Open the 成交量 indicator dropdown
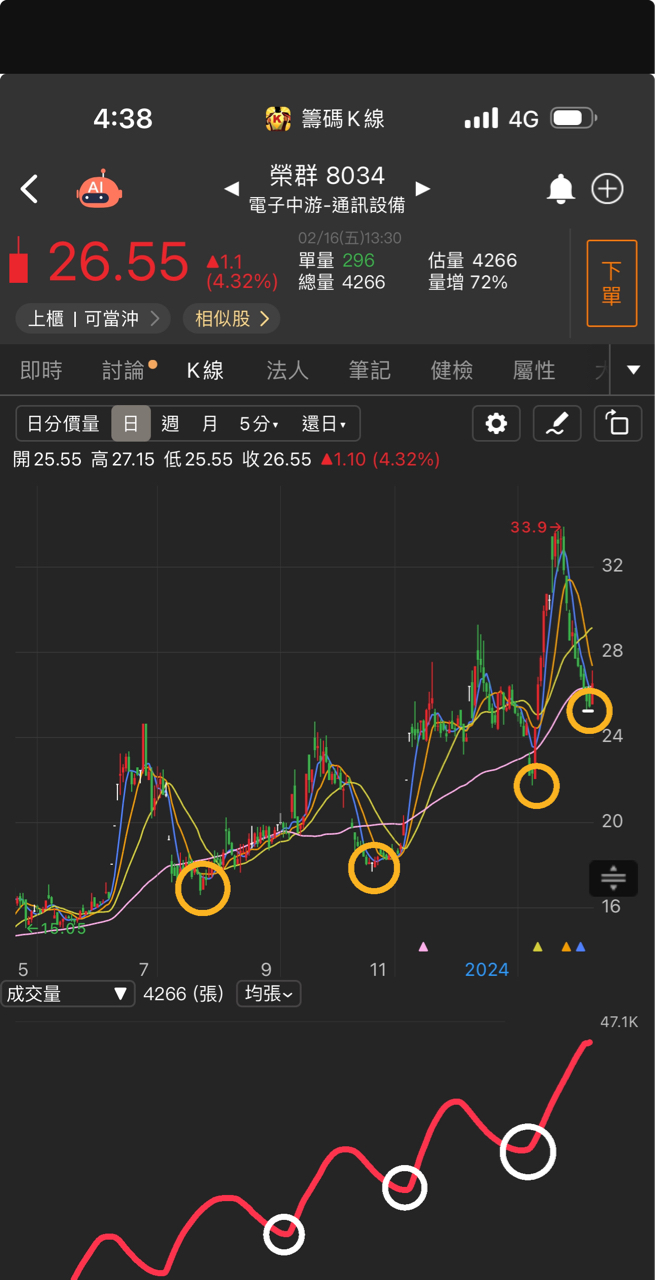Screen dimensions: 655x1280 click(68, 994)
